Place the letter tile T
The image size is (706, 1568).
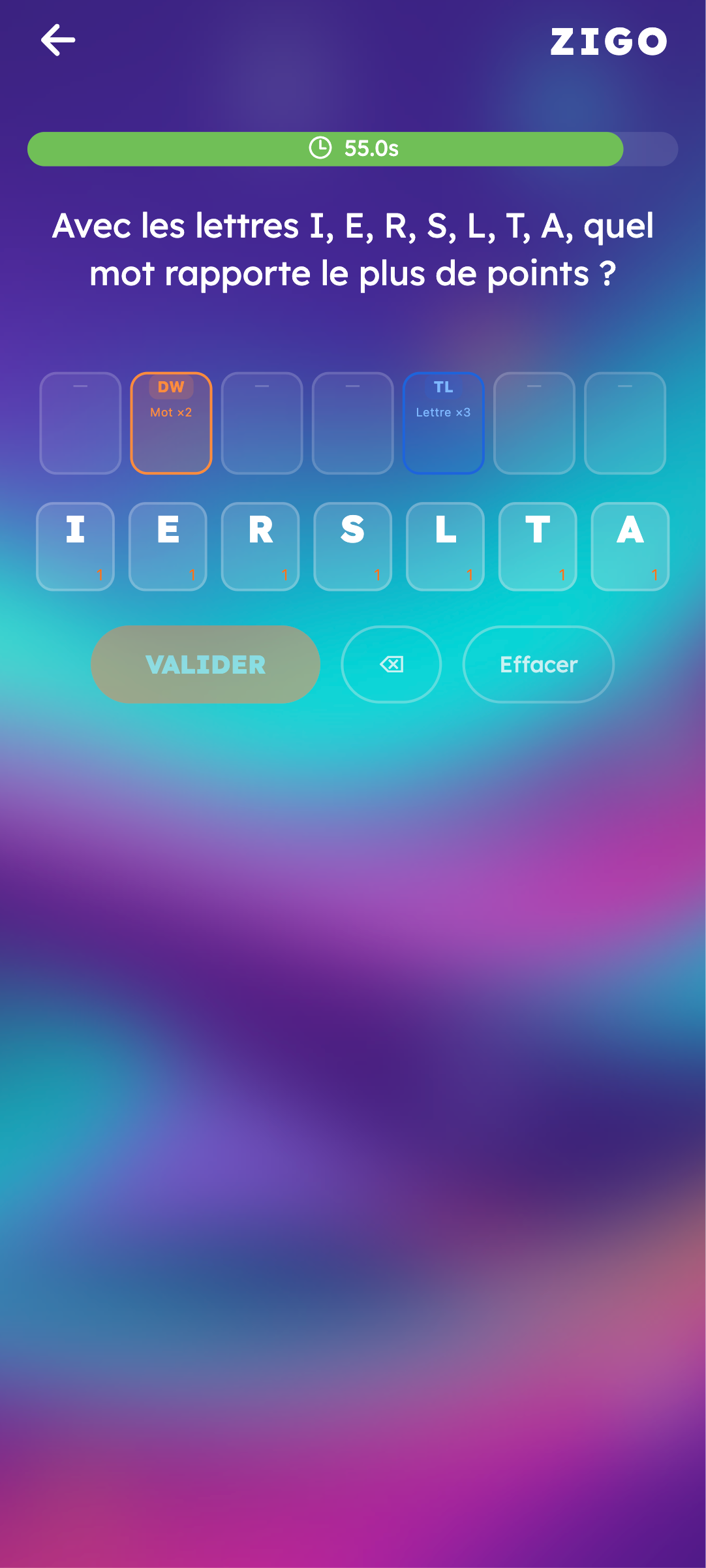click(x=538, y=546)
